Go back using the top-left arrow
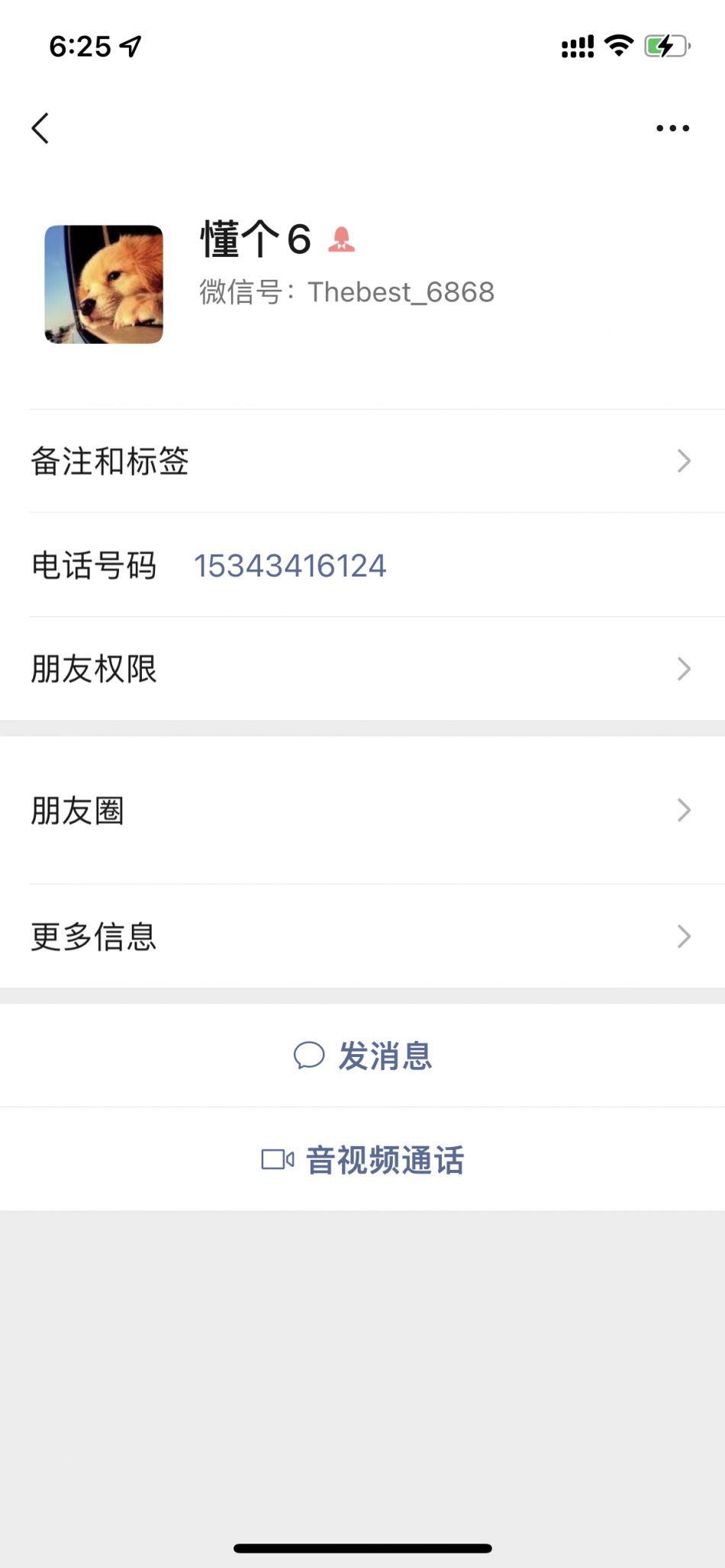Screen dimensions: 725x1568 (41, 128)
